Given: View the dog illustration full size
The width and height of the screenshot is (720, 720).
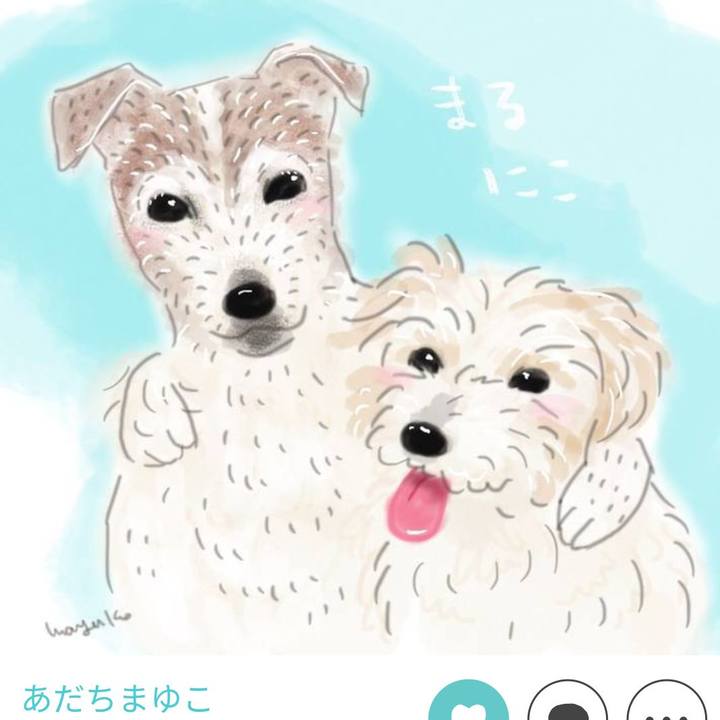Looking at the screenshot, I should (x=360, y=330).
